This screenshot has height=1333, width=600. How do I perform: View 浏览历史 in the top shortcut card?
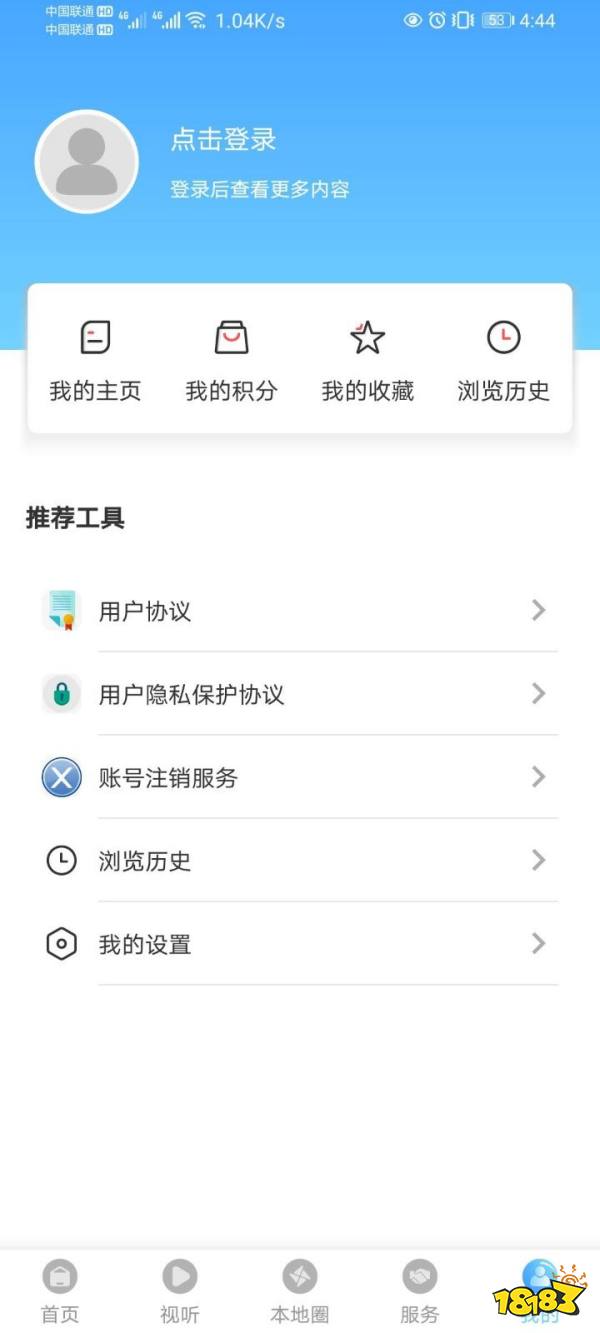503,360
